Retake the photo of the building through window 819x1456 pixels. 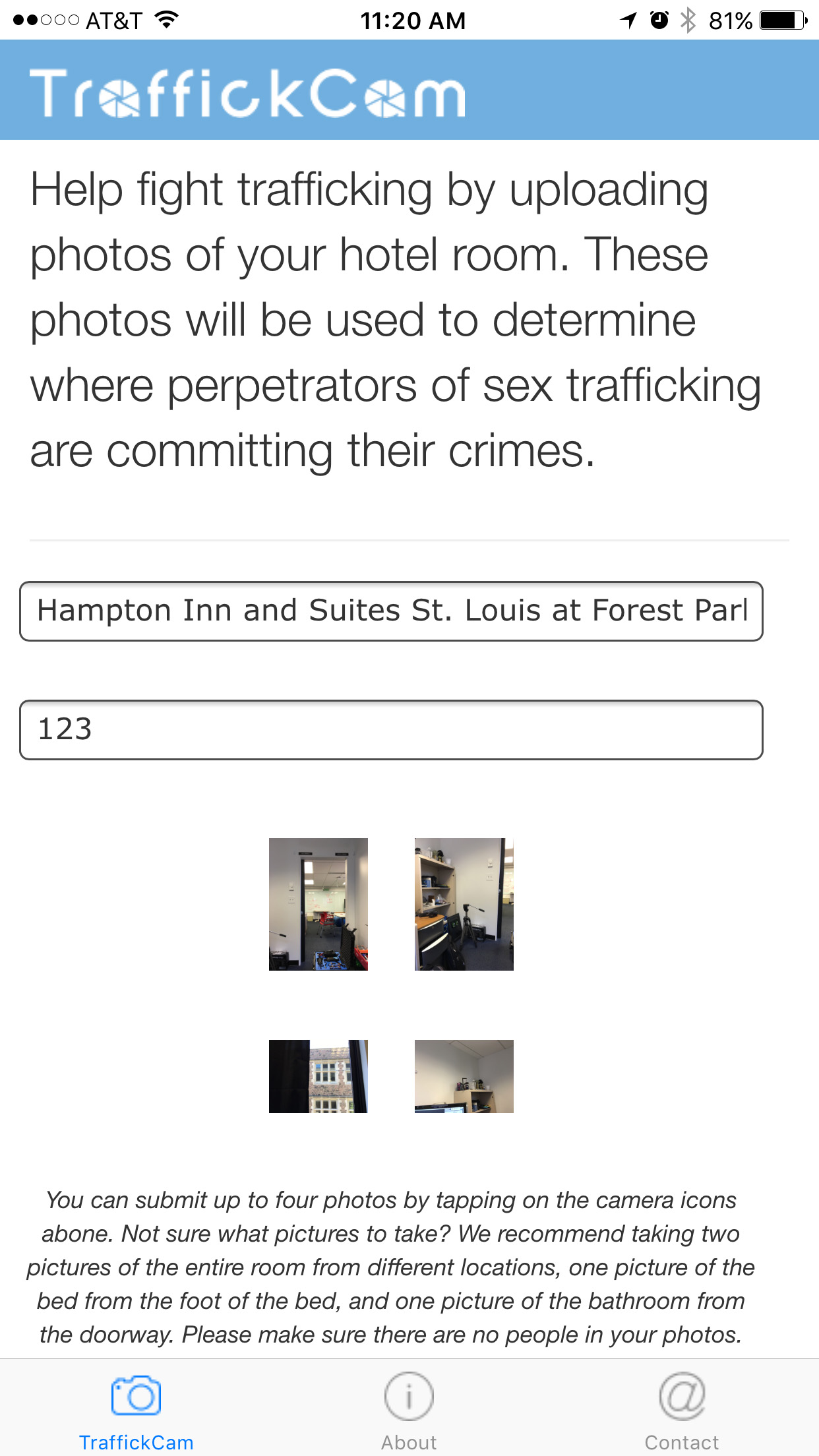pos(318,1076)
